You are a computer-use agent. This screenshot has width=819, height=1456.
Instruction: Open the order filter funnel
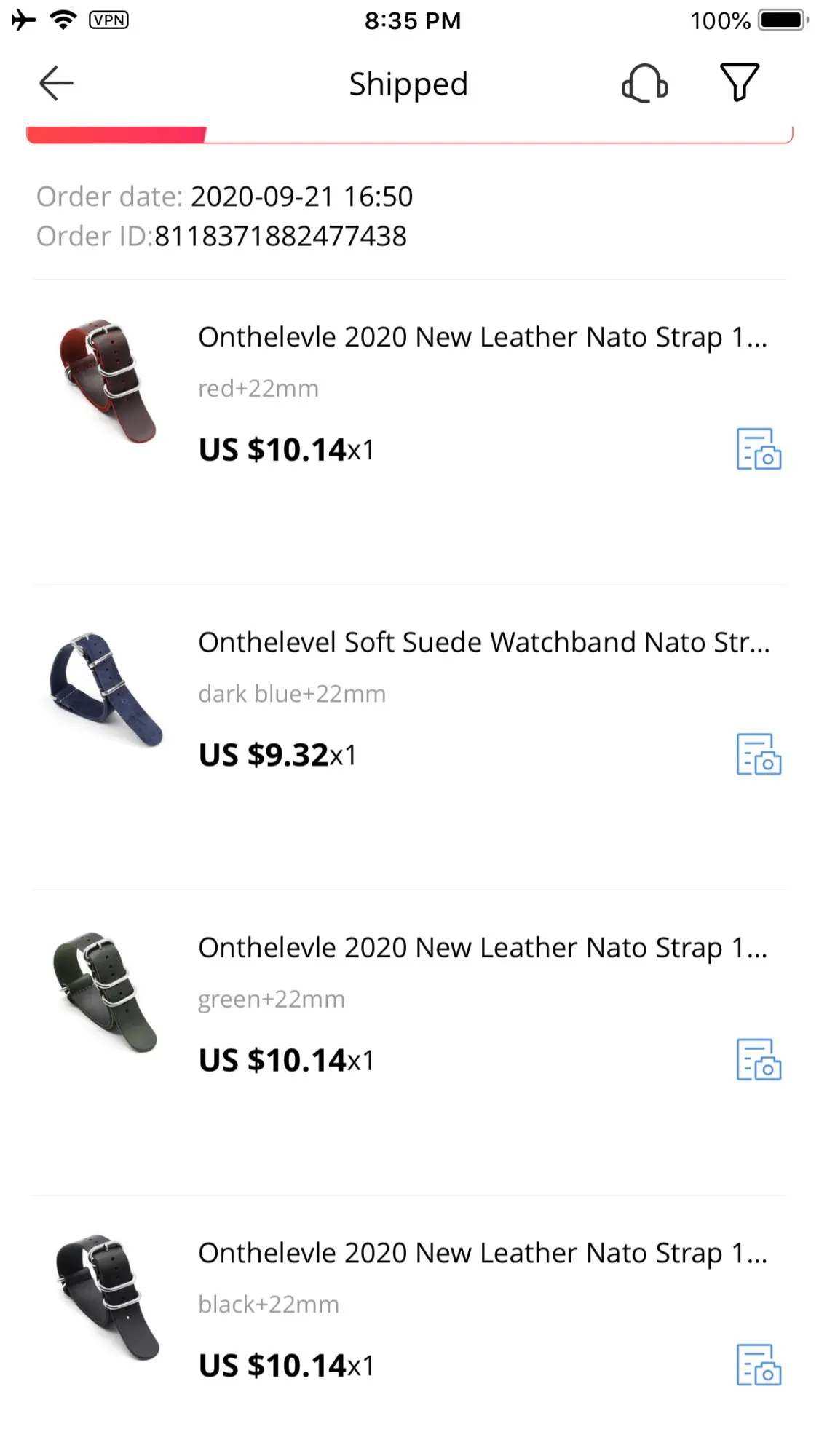pos(739,83)
